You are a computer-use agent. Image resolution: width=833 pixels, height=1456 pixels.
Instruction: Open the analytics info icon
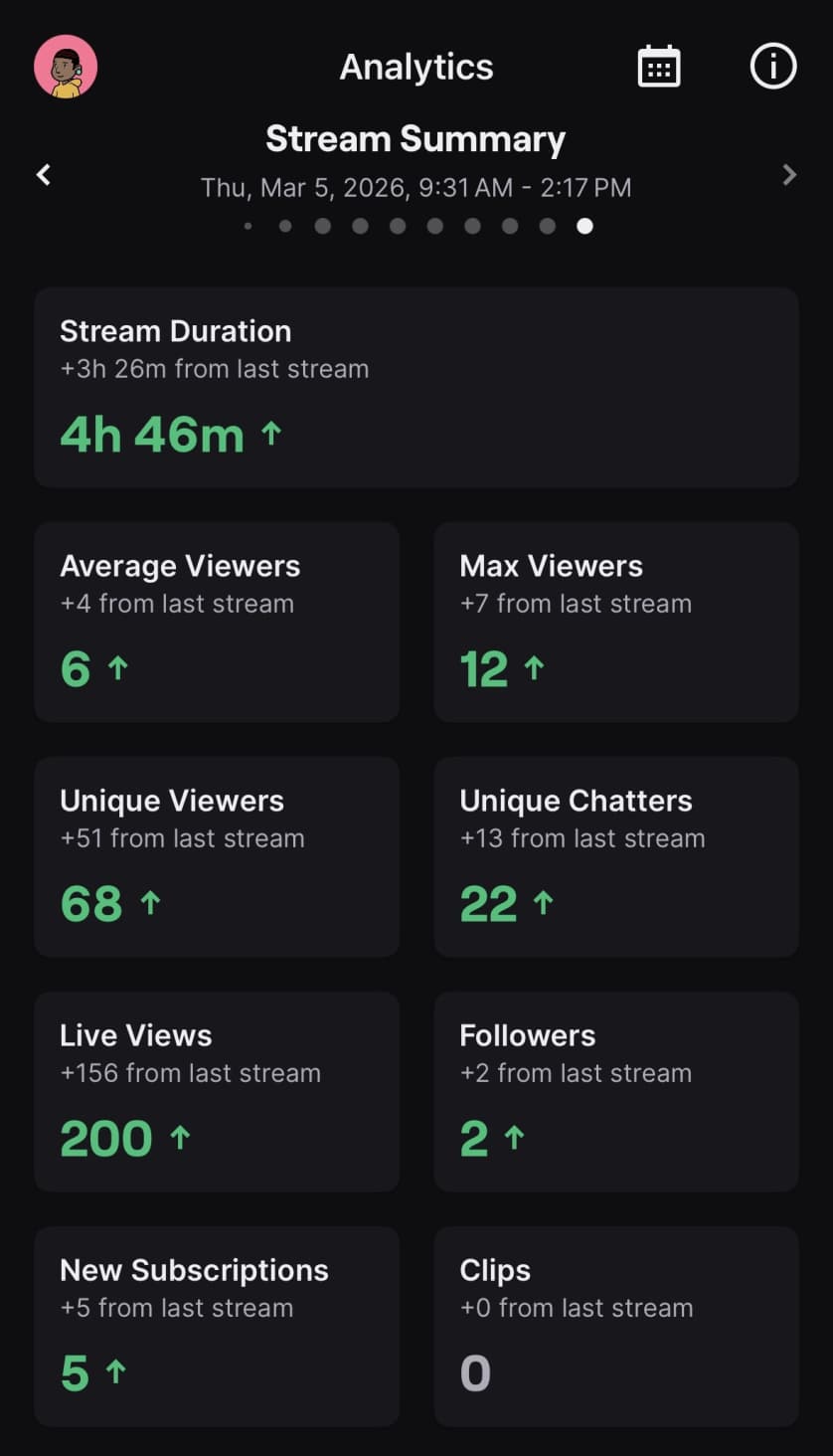coord(772,67)
